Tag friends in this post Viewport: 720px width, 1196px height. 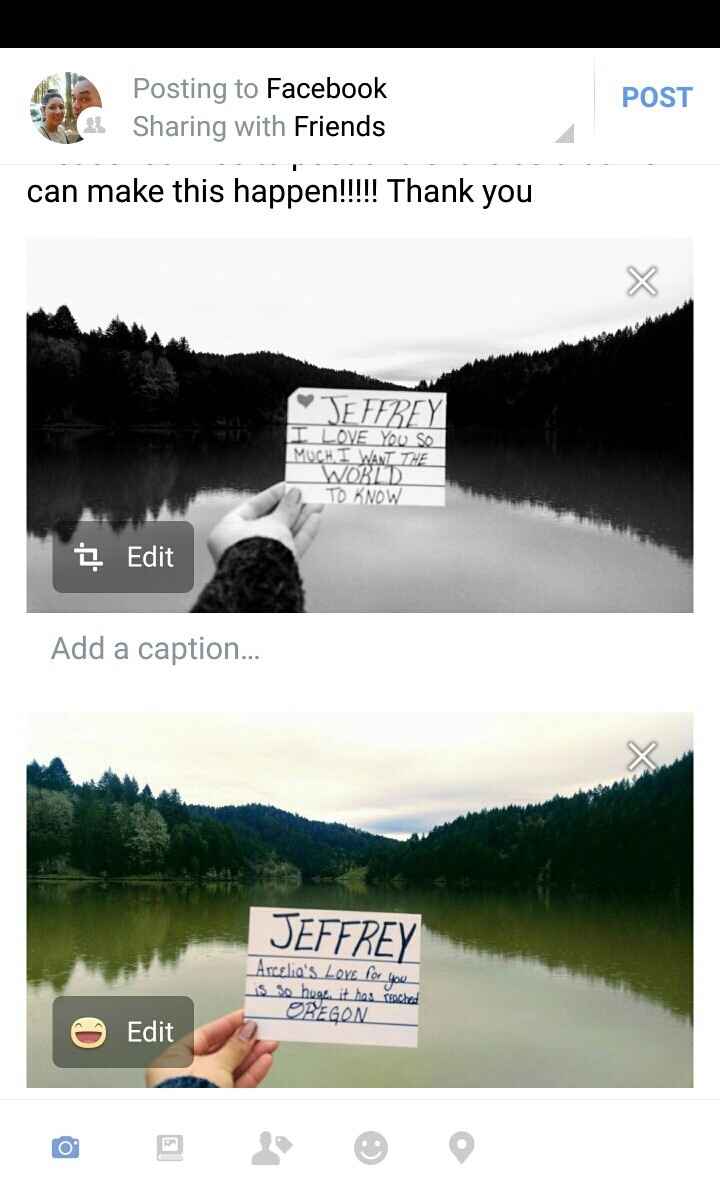click(270, 1147)
